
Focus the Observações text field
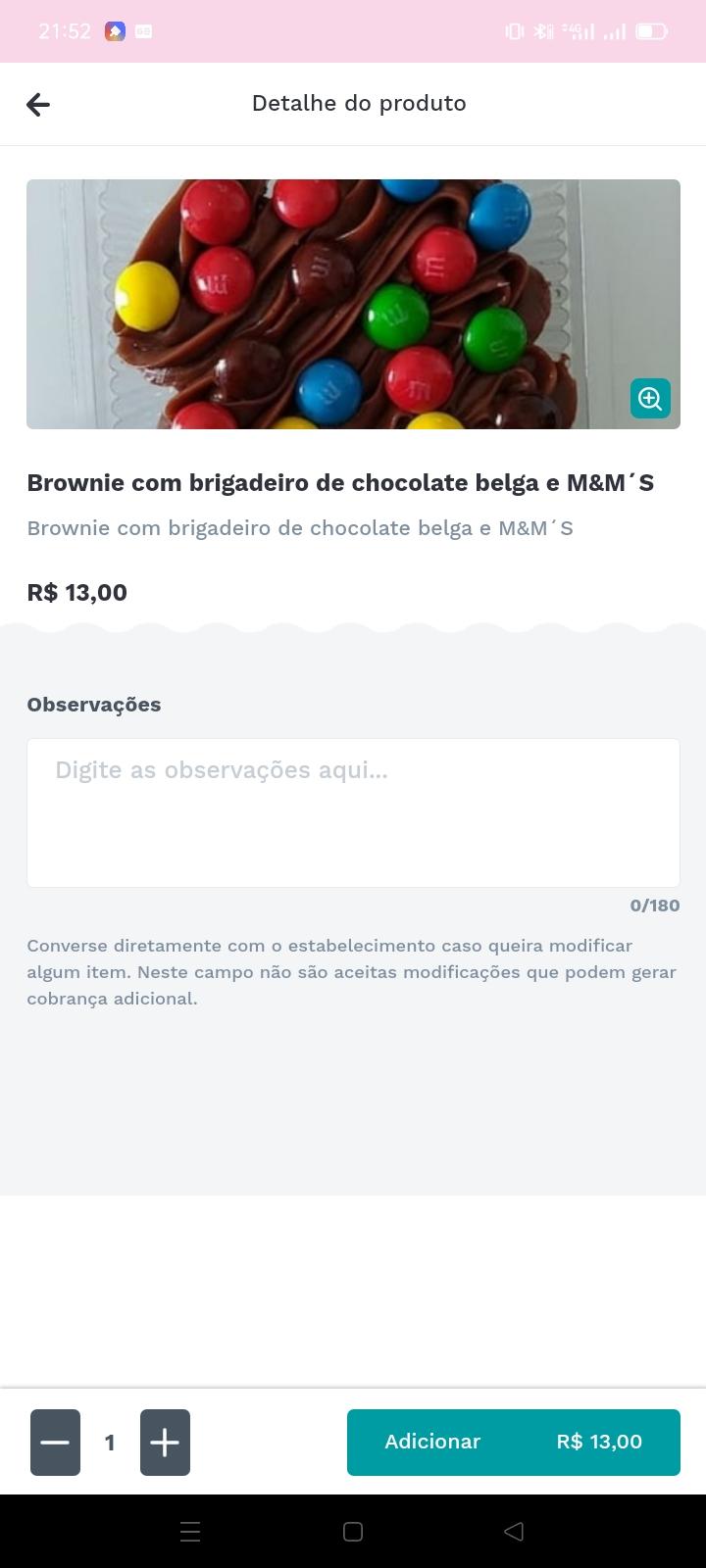(x=353, y=813)
